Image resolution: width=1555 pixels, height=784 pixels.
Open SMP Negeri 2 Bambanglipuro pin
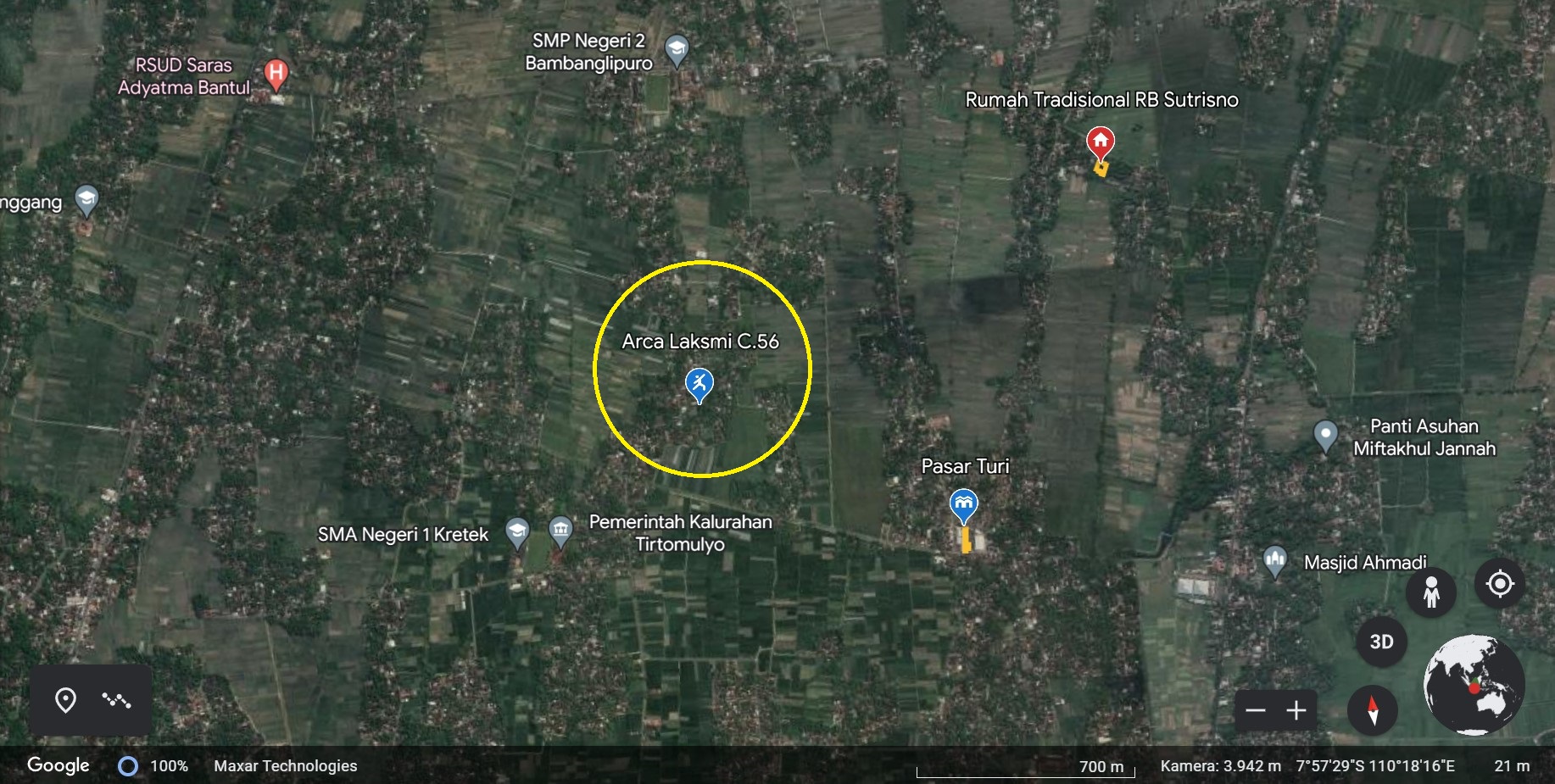[676, 49]
